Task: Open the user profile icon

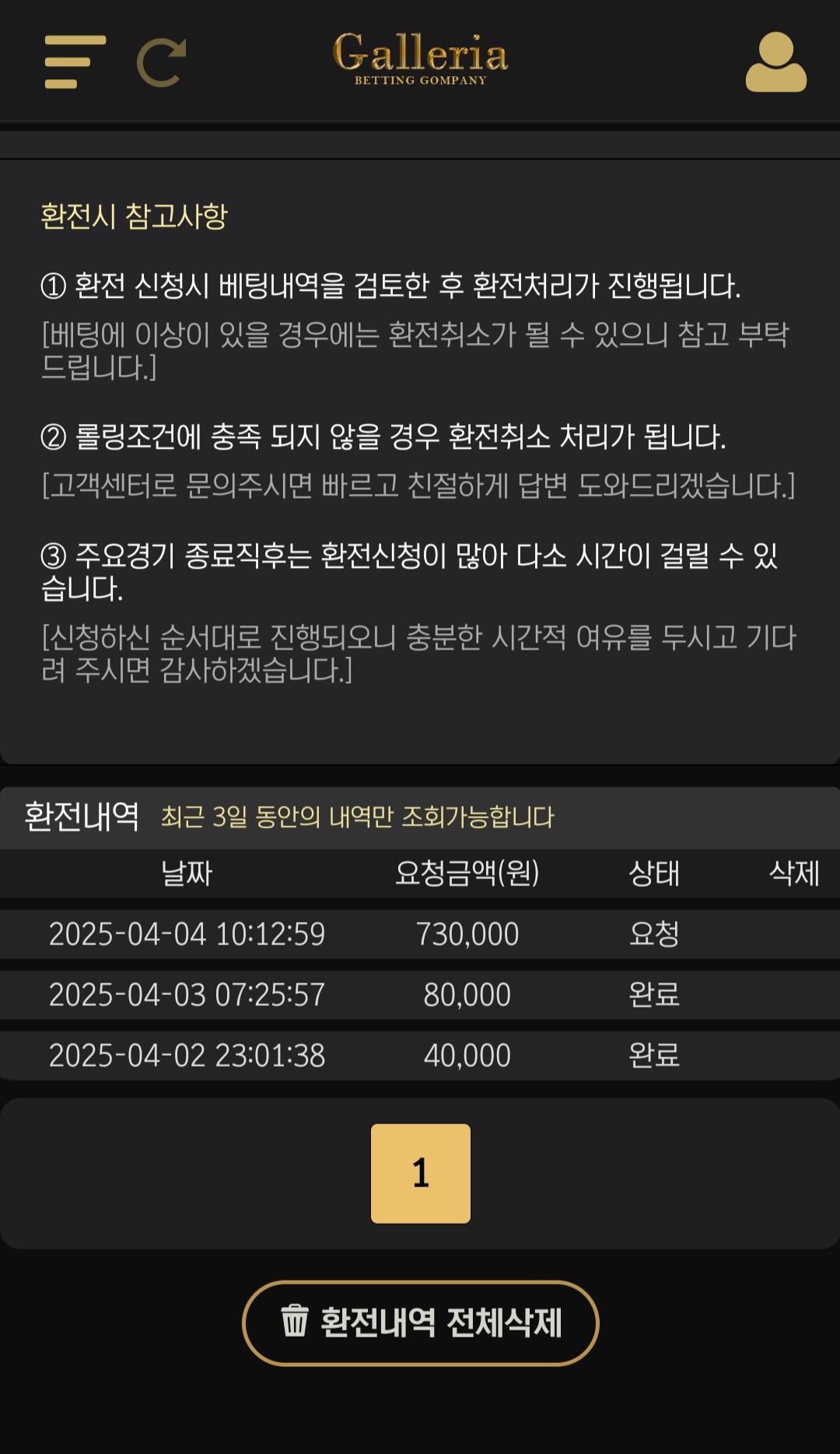Action: [x=775, y=62]
